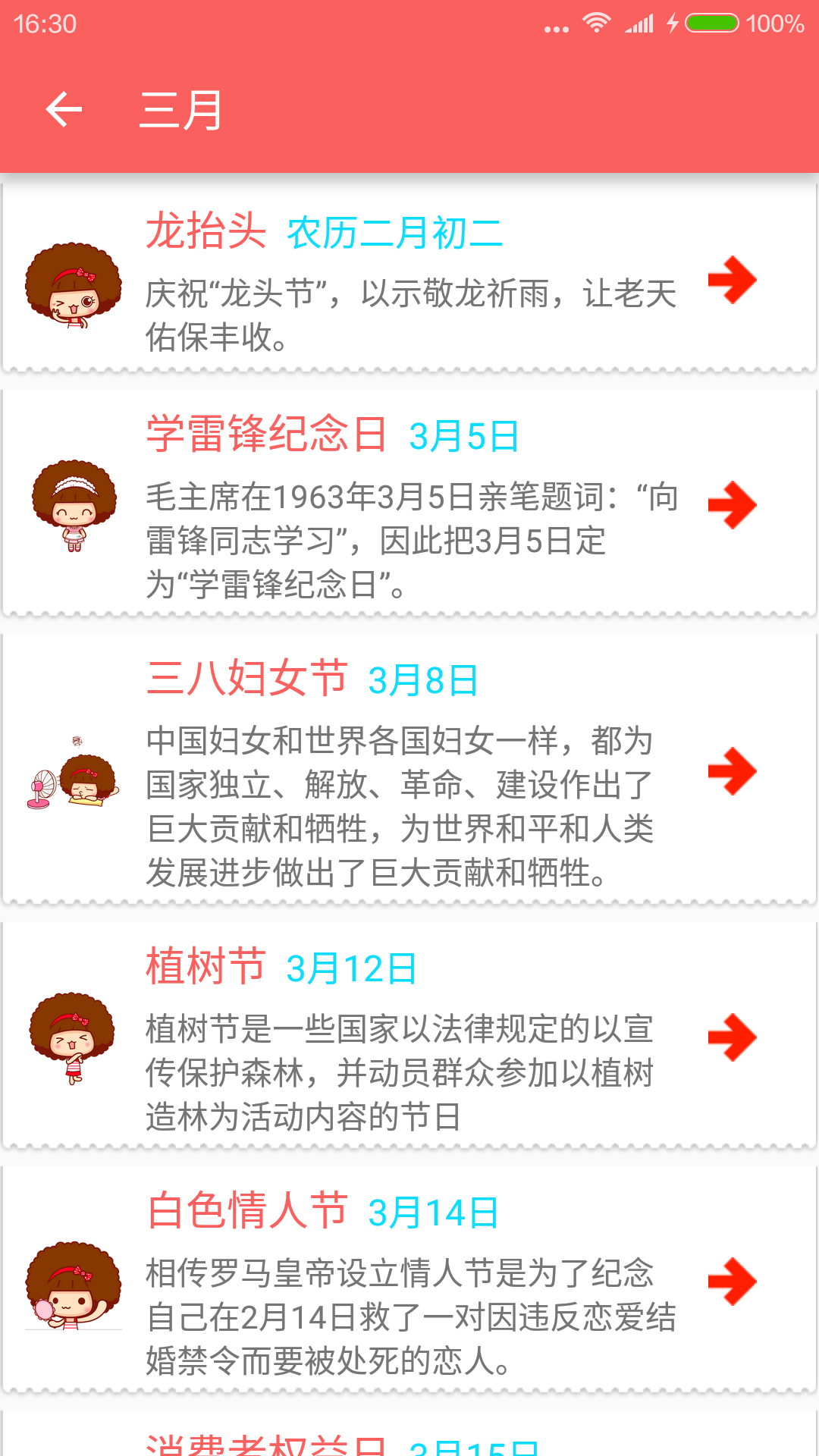Tap the red arrow for 学雷锋纪念日

click(x=732, y=505)
